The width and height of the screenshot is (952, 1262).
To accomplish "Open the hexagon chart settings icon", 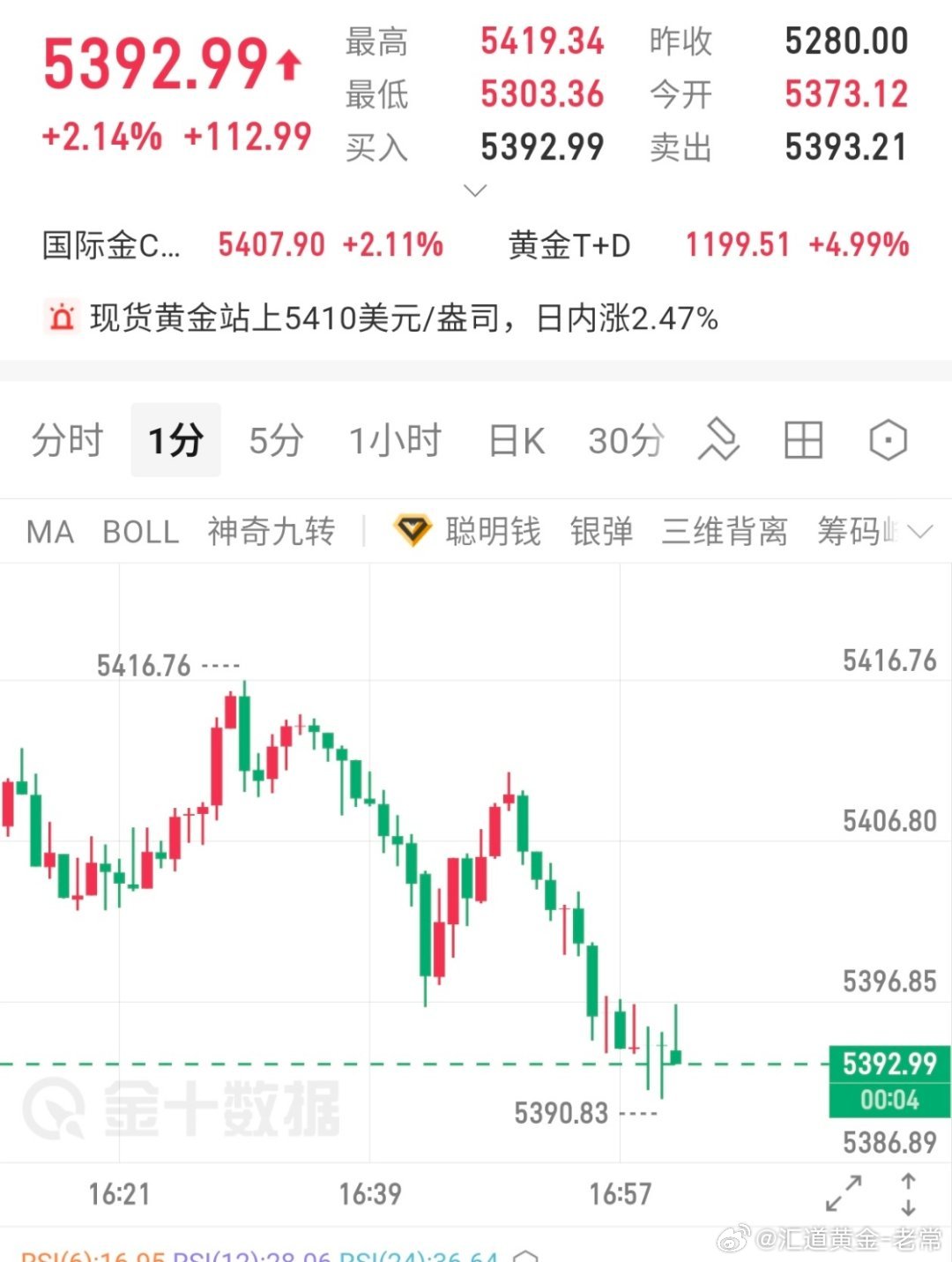I will click(887, 440).
